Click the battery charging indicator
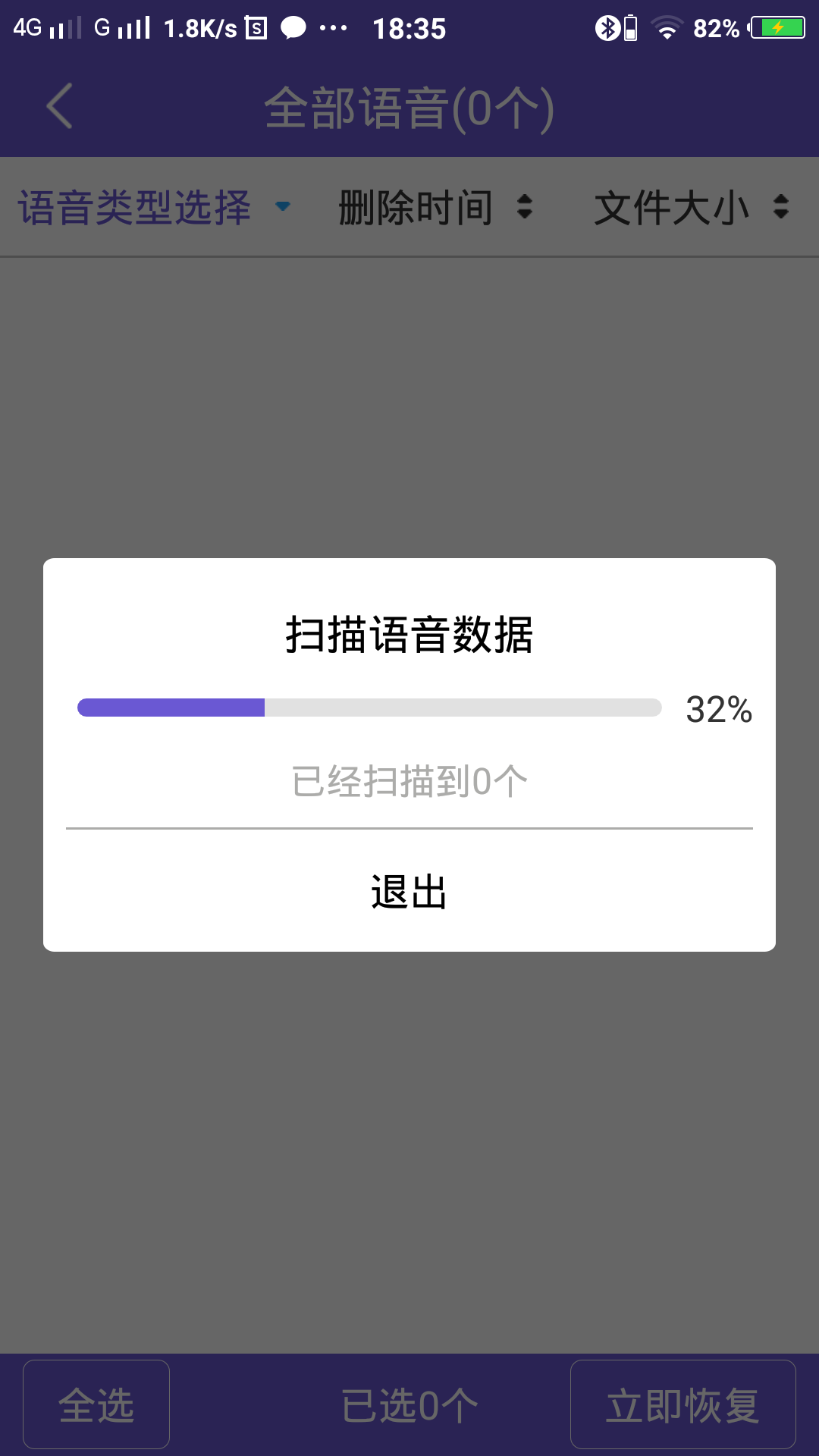The width and height of the screenshot is (819, 1456). click(777, 27)
